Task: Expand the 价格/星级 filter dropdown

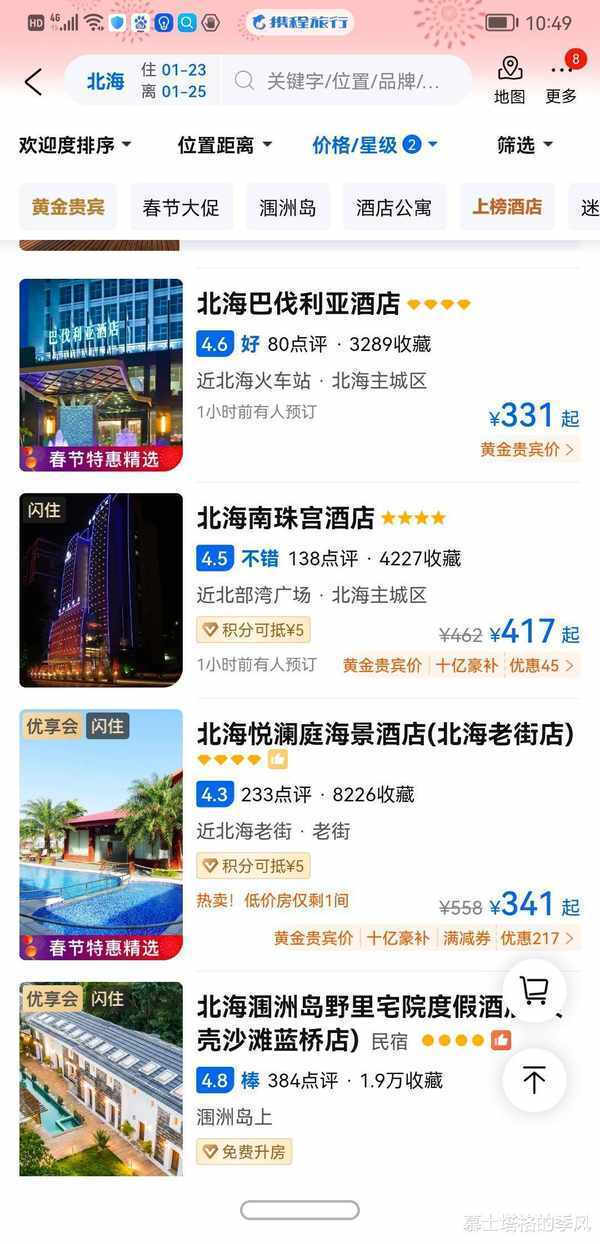Action: pyautogui.click(x=375, y=145)
